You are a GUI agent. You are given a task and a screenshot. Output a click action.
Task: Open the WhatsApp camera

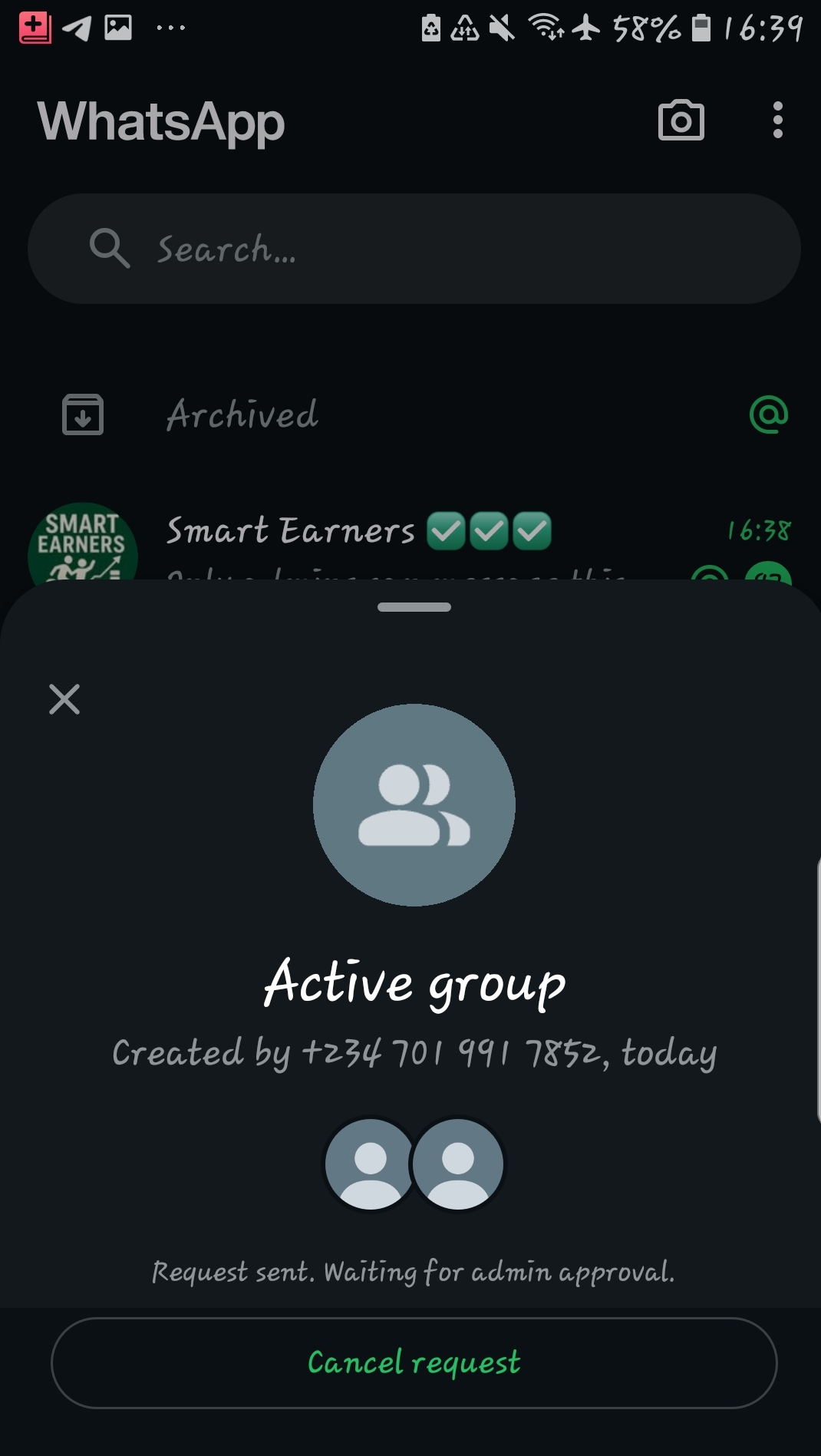681,121
